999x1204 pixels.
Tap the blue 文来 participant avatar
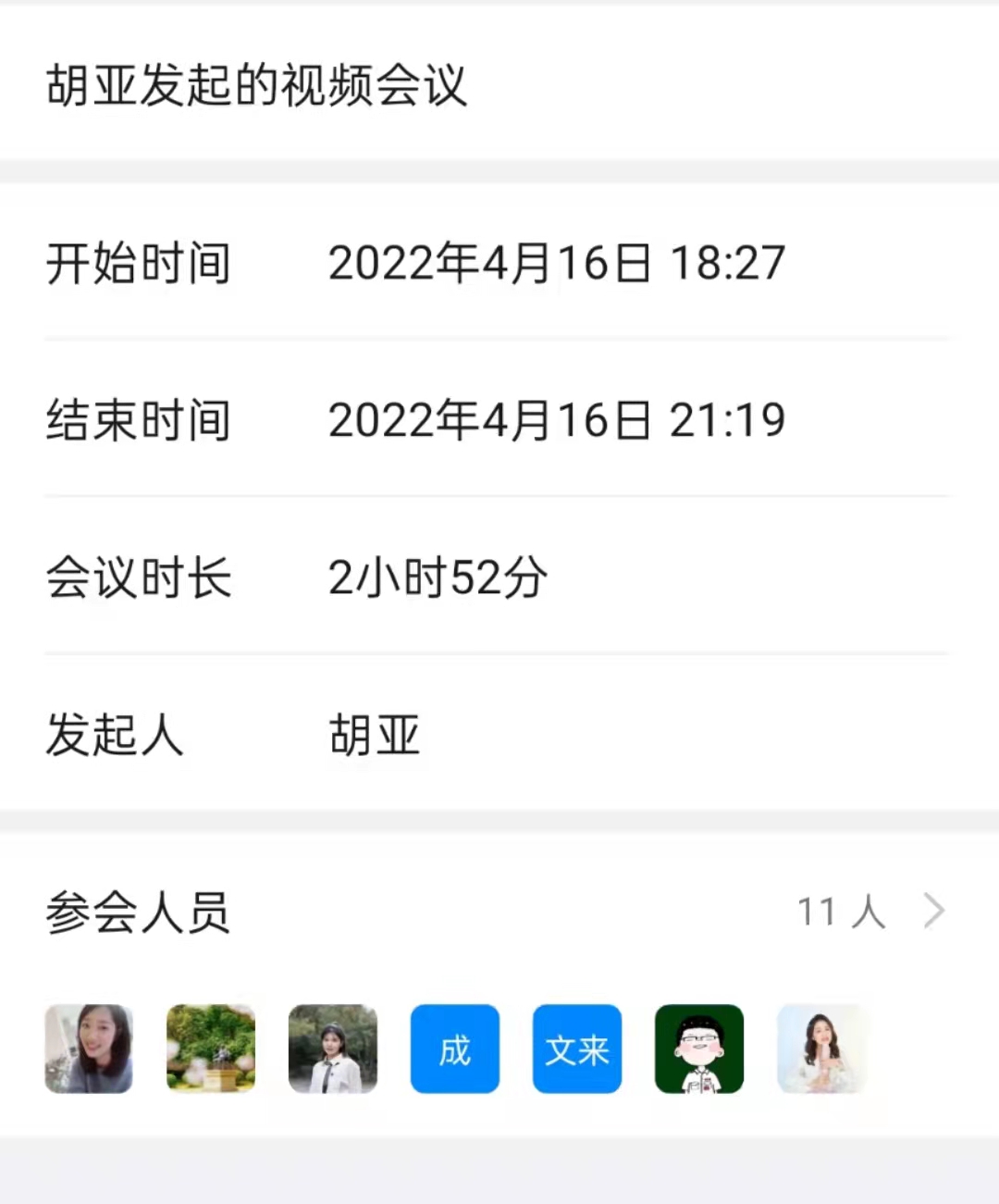pyautogui.click(x=576, y=1049)
